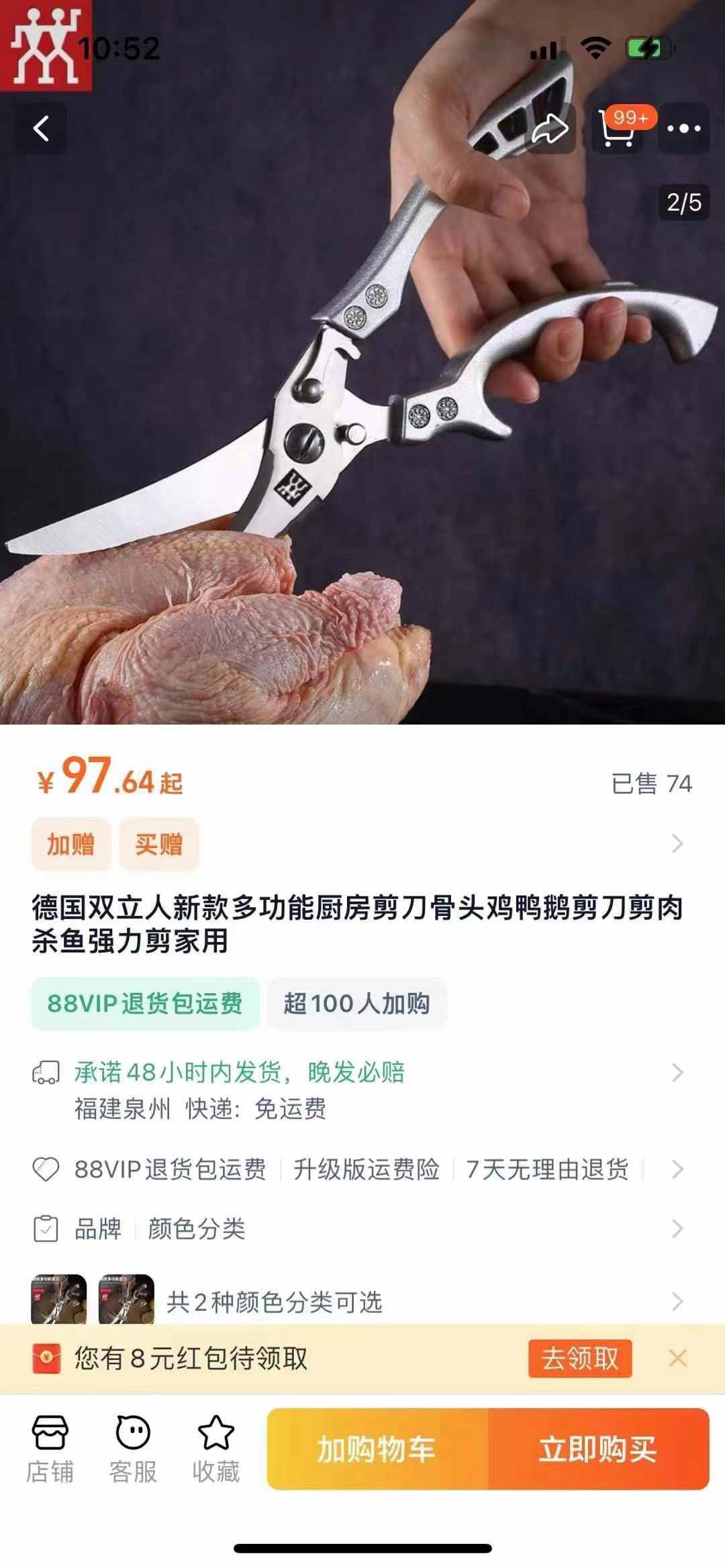Choose from 共2种颜色分类可选

[x=362, y=1302]
